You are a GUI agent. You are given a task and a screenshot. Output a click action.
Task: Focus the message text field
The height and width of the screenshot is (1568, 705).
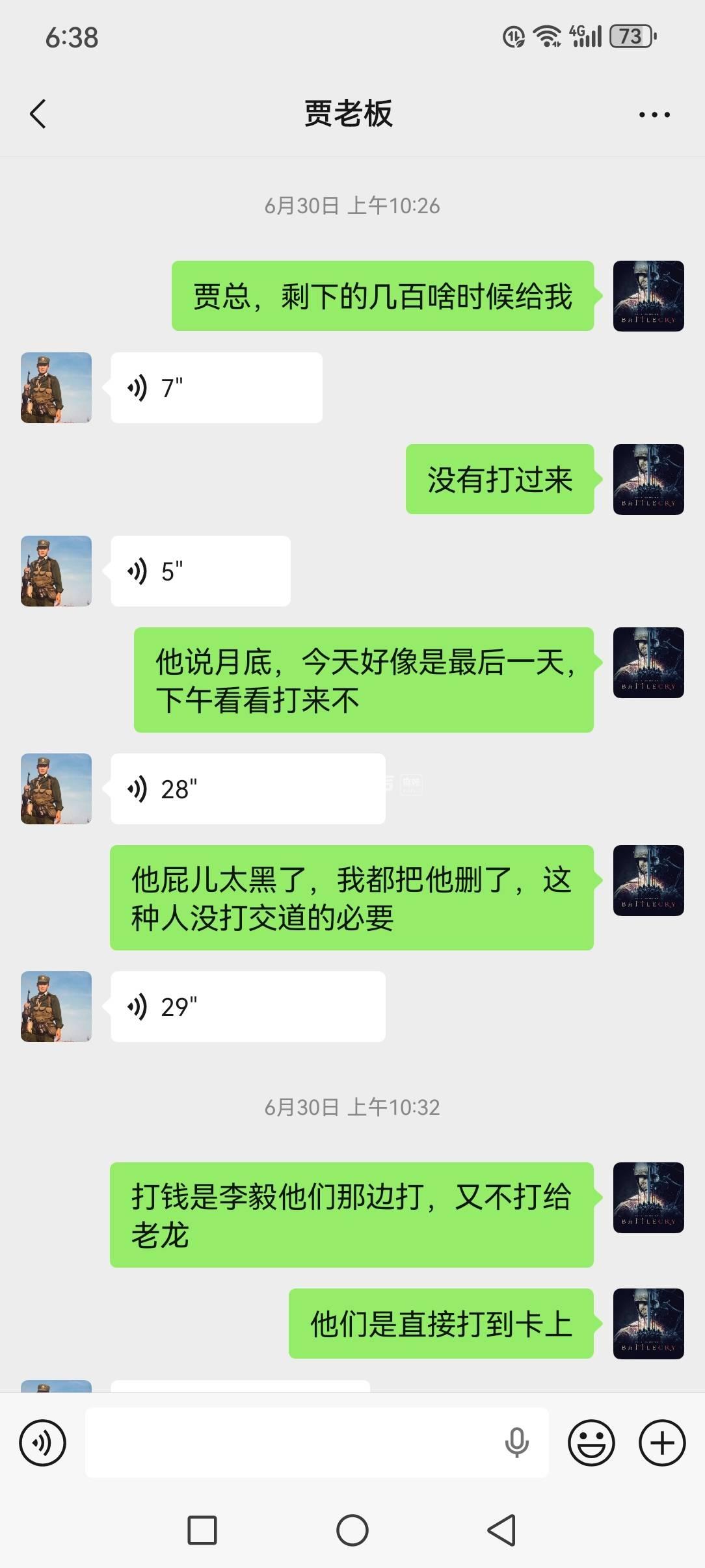click(293, 1443)
